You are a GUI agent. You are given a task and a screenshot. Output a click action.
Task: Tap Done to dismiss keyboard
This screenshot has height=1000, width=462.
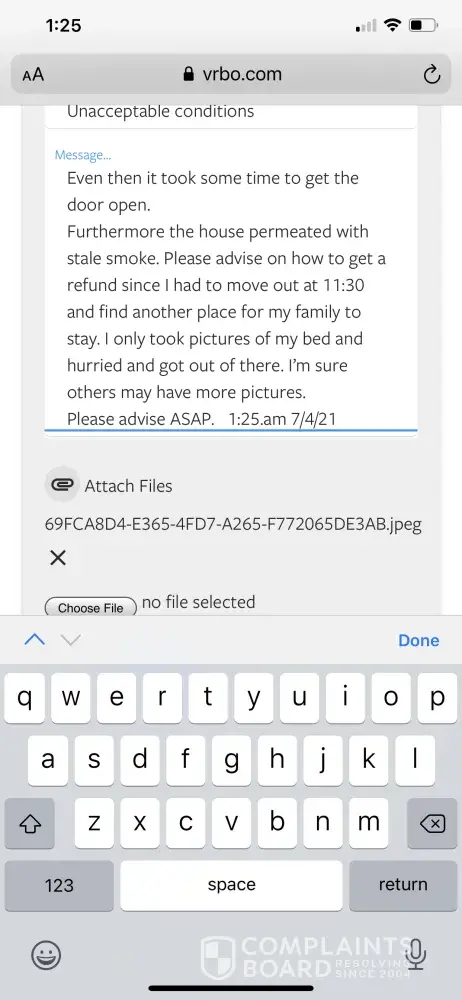click(x=419, y=640)
